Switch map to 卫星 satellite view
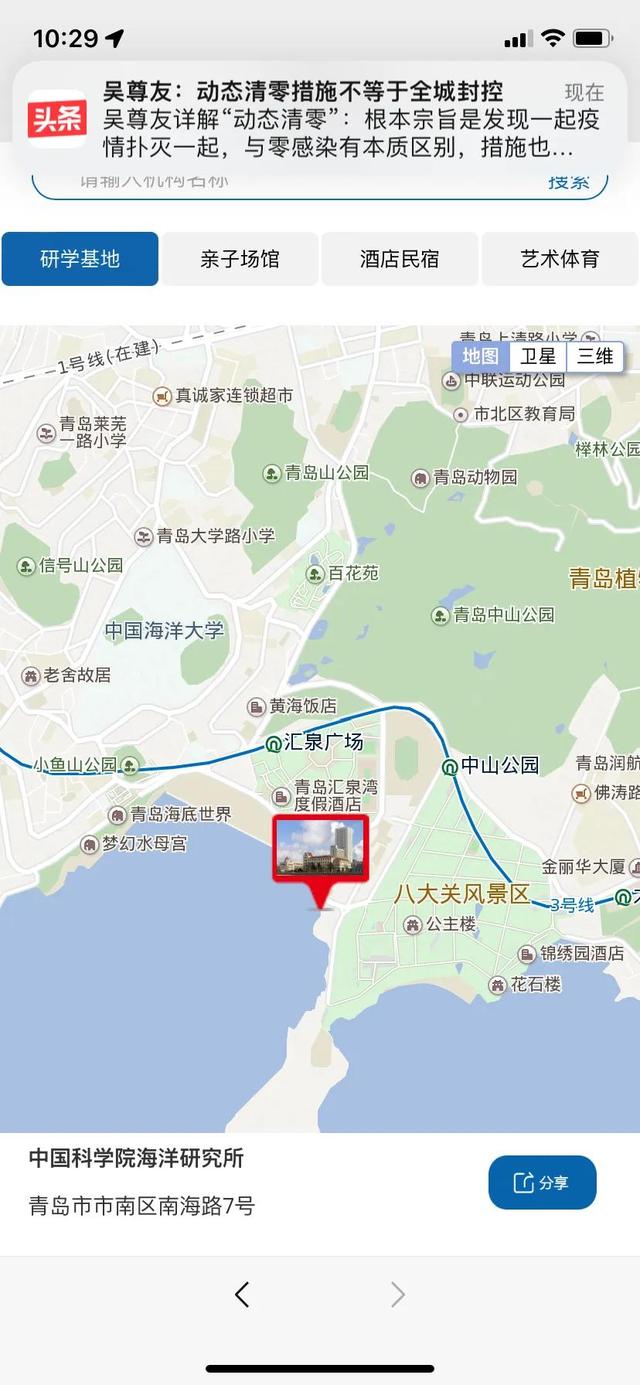The width and height of the screenshot is (640, 1385). point(538,357)
